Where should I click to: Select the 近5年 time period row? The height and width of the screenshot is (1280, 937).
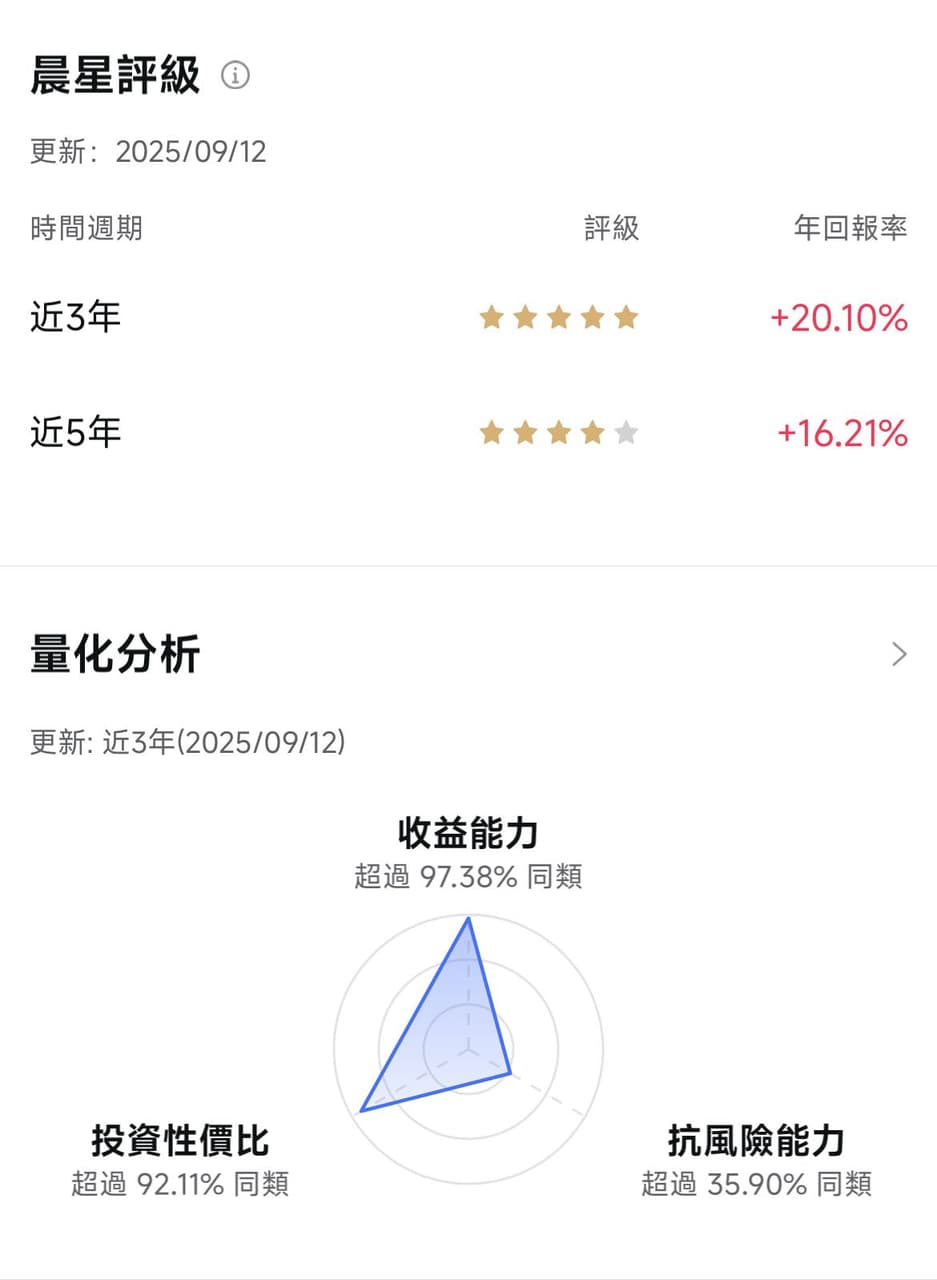point(75,432)
